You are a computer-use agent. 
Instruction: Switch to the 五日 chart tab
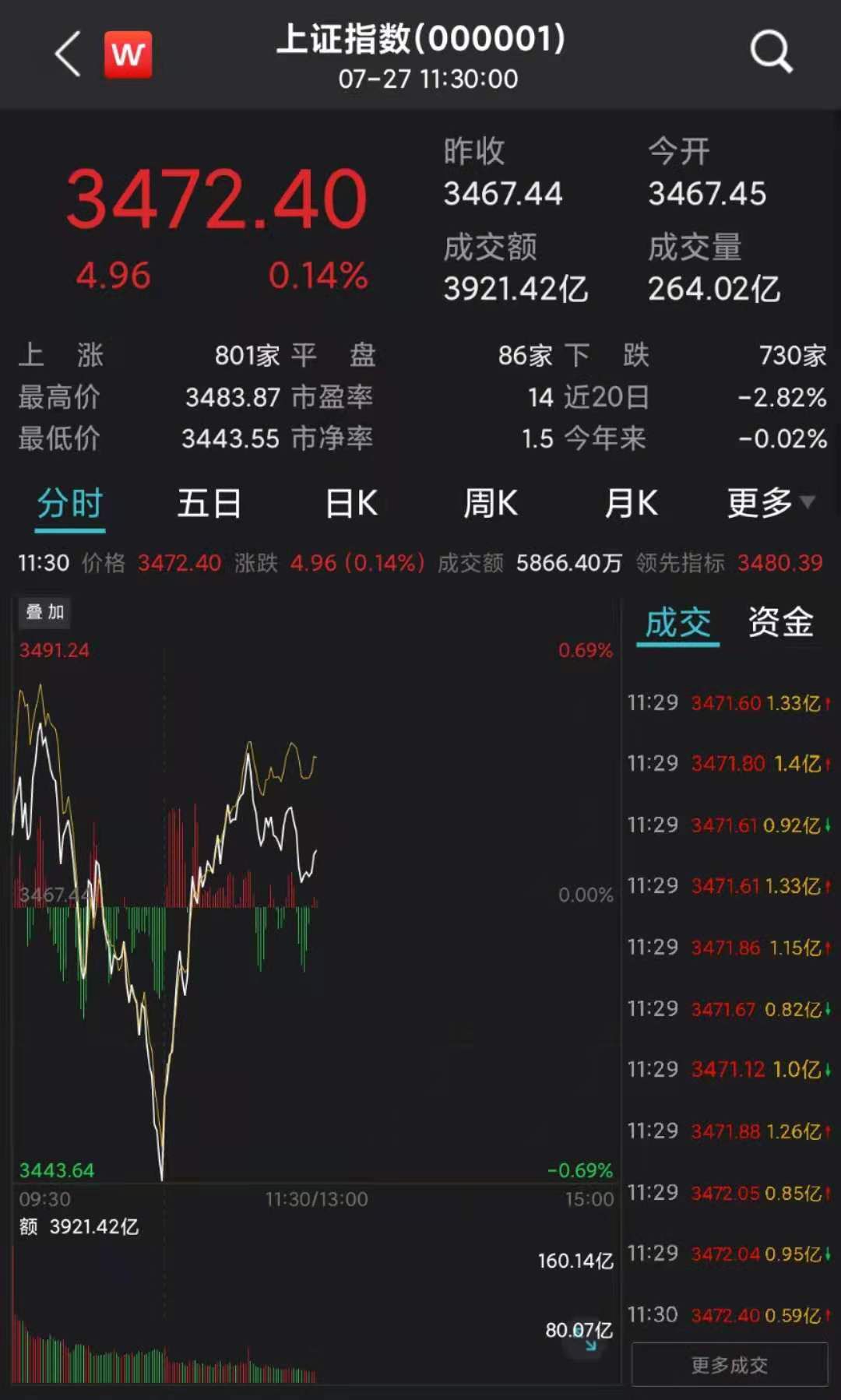click(209, 503)
